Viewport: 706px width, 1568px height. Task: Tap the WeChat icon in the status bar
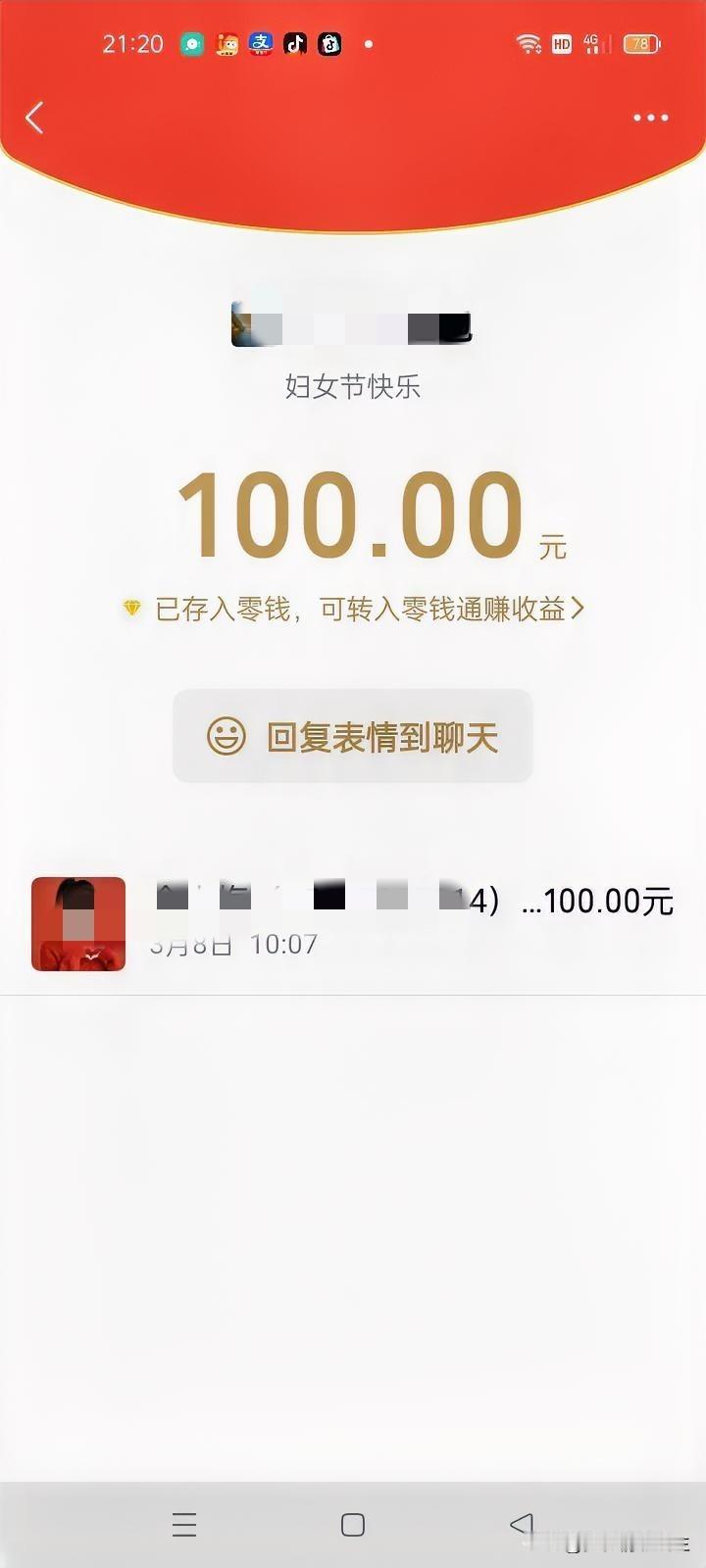[192, 43]
